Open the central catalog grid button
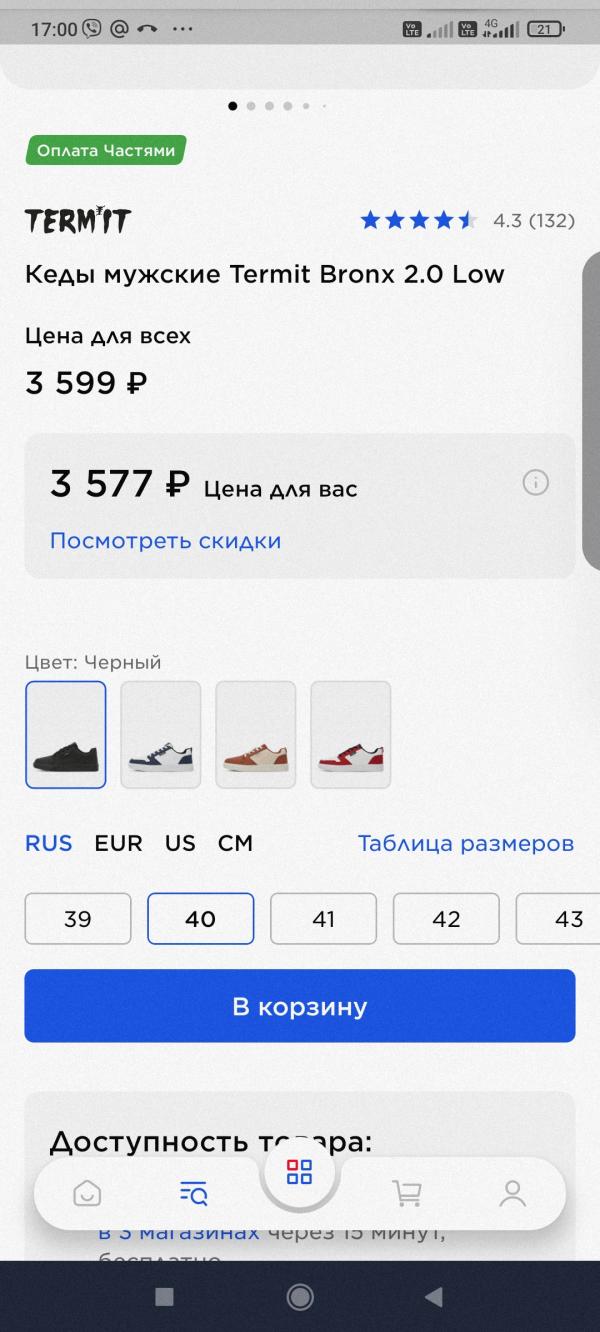The width and height of the screenshot is (600, 1332). coord(299,1172)
